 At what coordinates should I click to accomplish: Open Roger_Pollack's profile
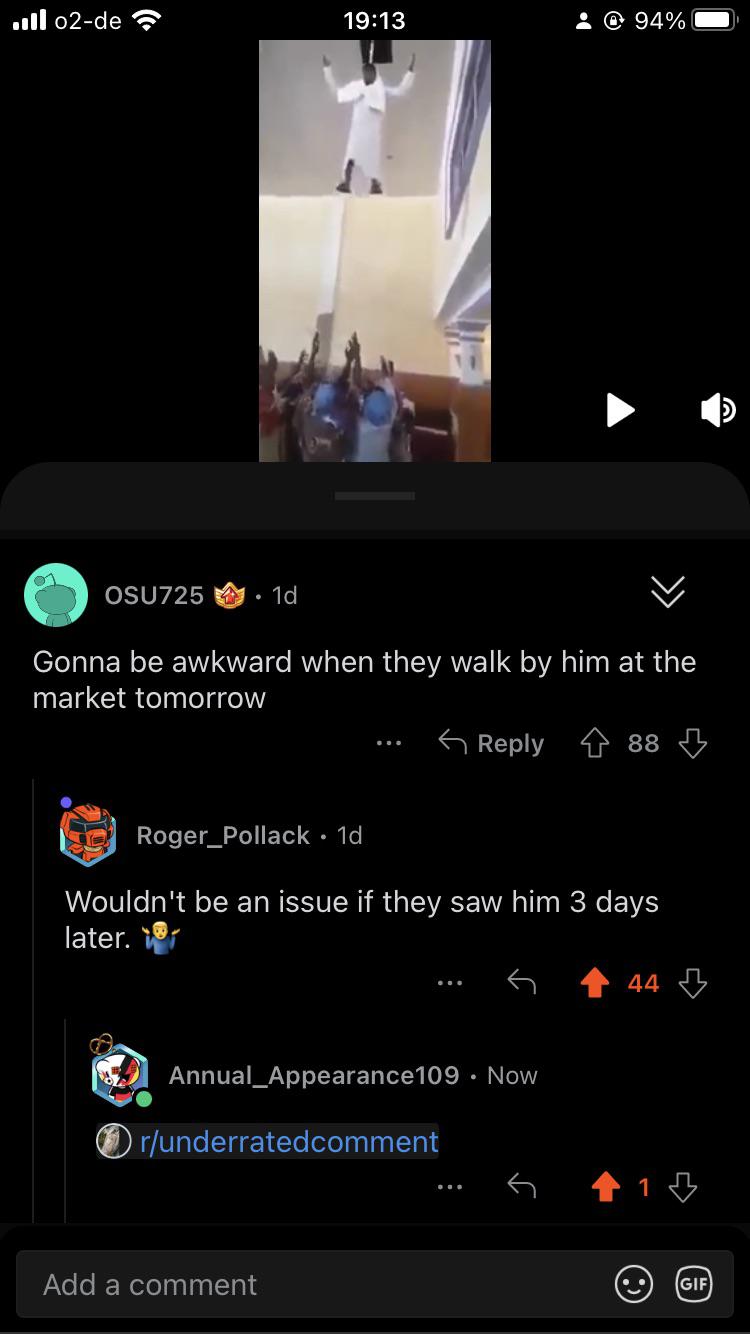pyautogui.click(x=223, y=835)
